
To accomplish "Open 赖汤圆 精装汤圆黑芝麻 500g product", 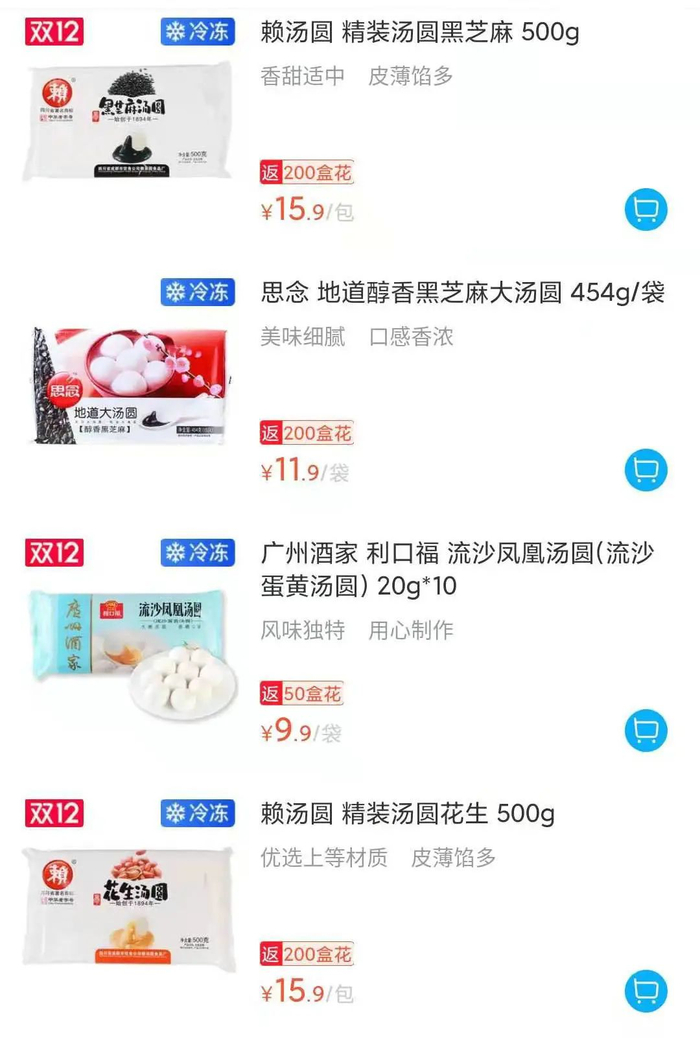I will click(419, 32).
